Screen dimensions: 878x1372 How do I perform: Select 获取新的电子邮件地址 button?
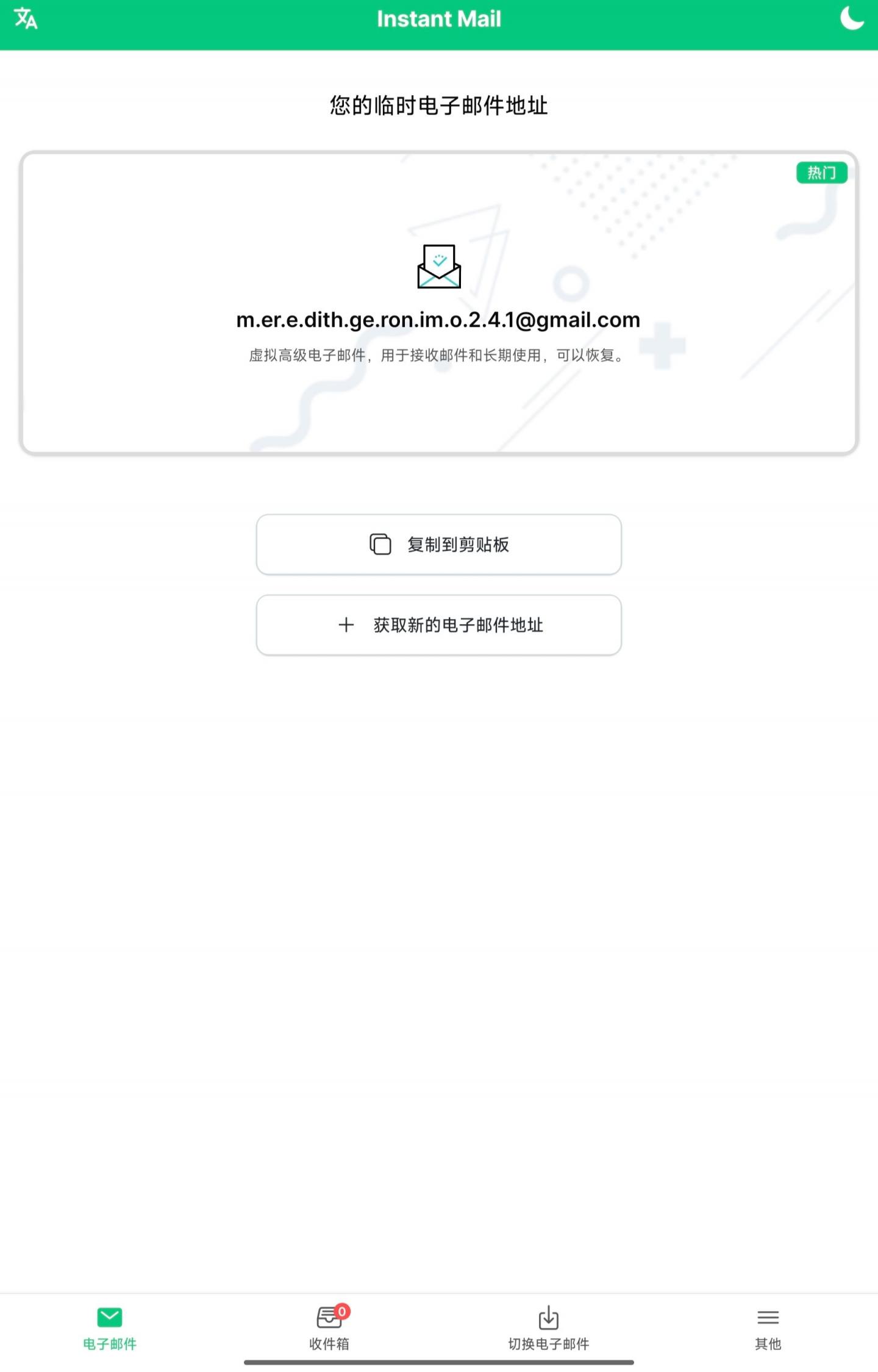tap(439, 625)
